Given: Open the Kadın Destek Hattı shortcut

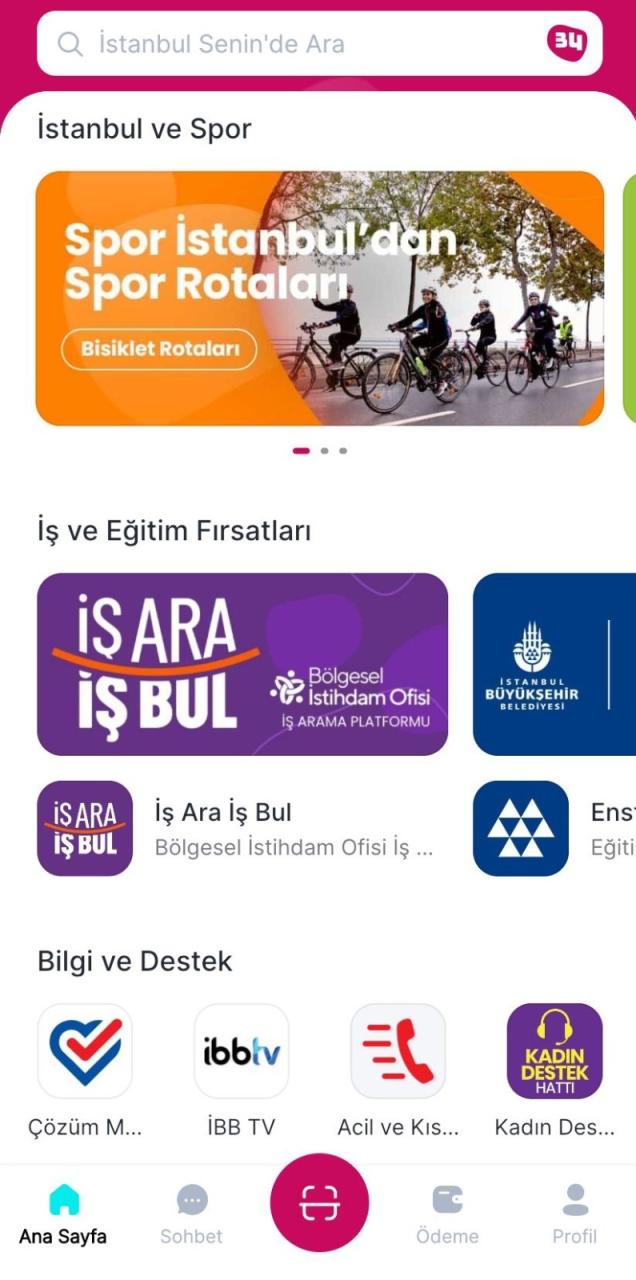Looking at the screenshot, I should coord(554,1051).
